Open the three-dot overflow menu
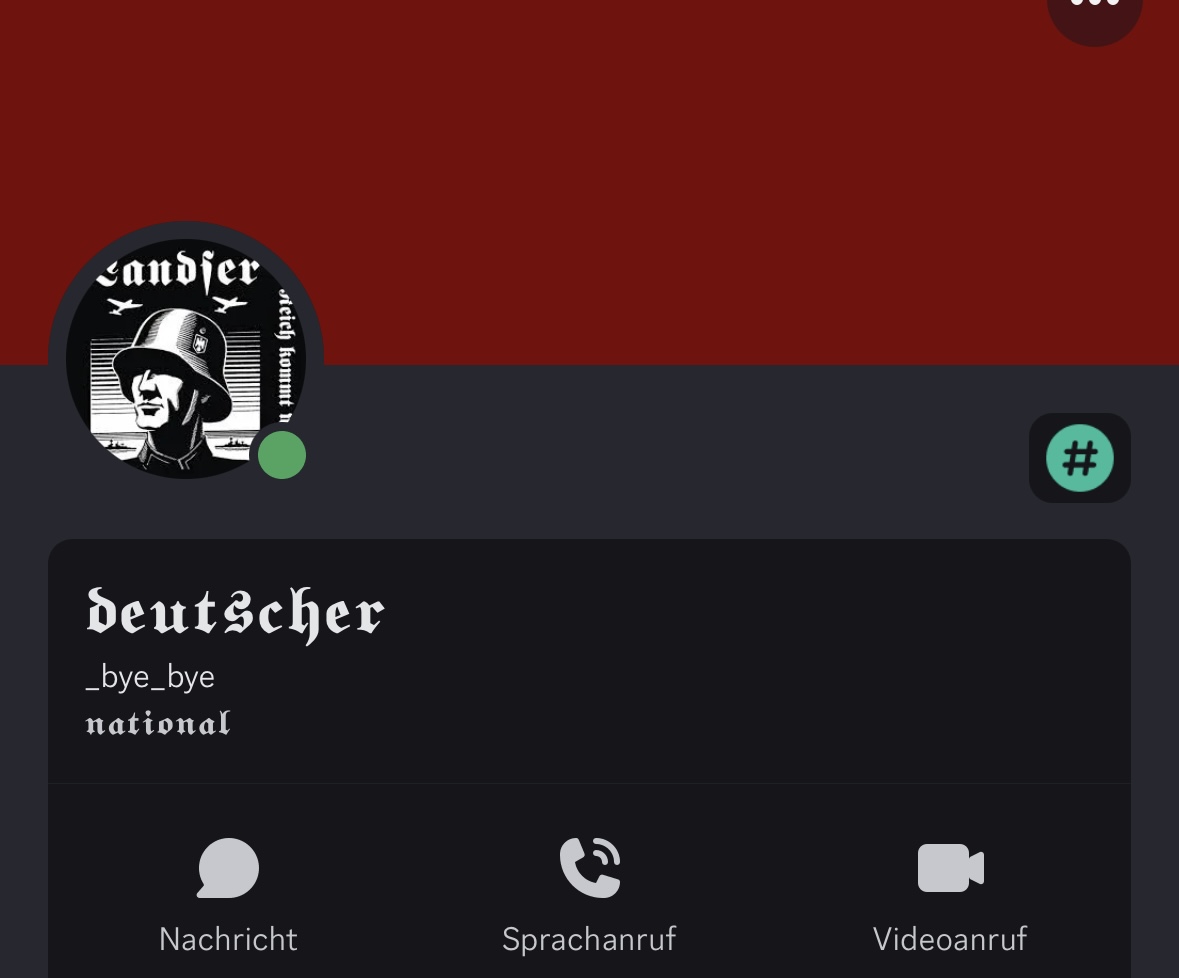The height and width of the screenshot is (978, 1179). pos(1094,10)
